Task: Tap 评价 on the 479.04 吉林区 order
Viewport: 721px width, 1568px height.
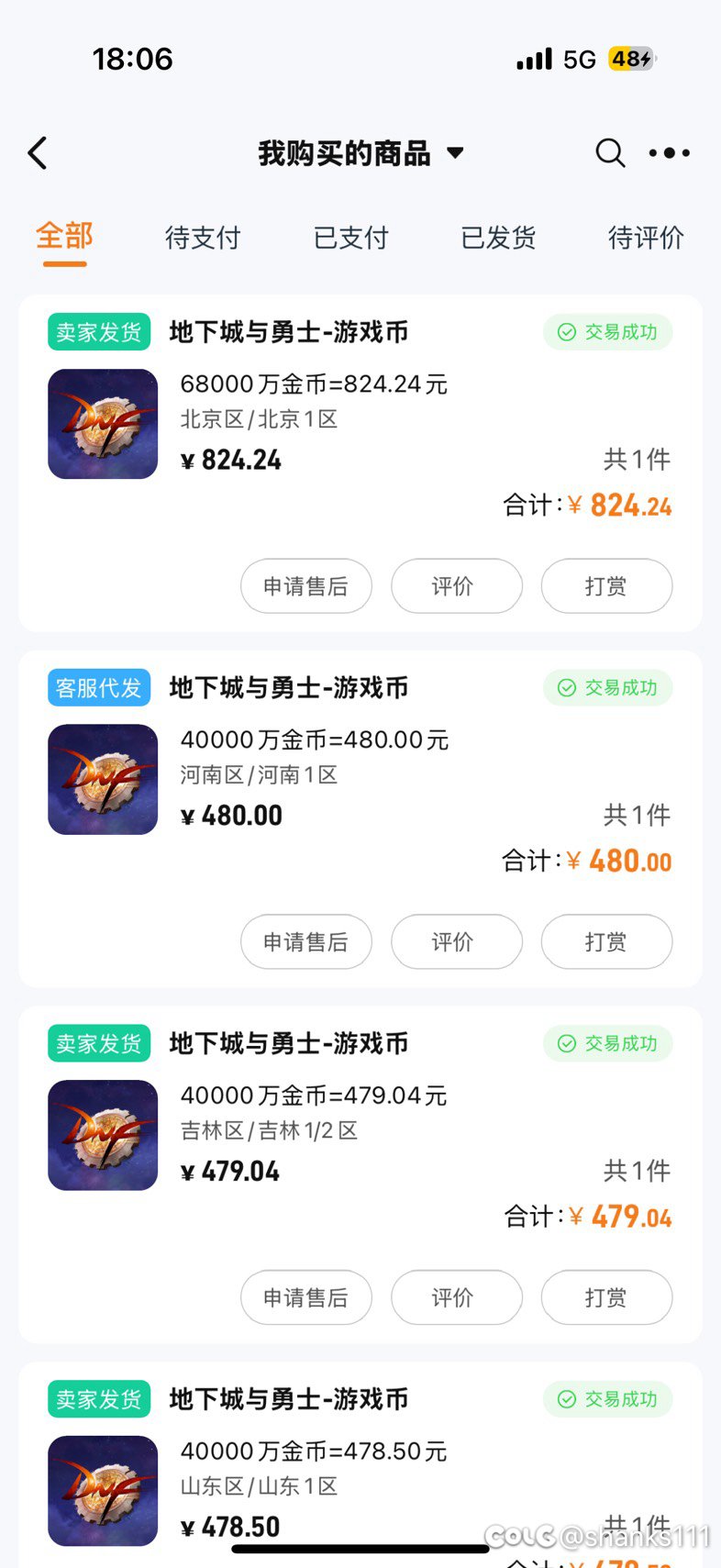Action: 456,1298
